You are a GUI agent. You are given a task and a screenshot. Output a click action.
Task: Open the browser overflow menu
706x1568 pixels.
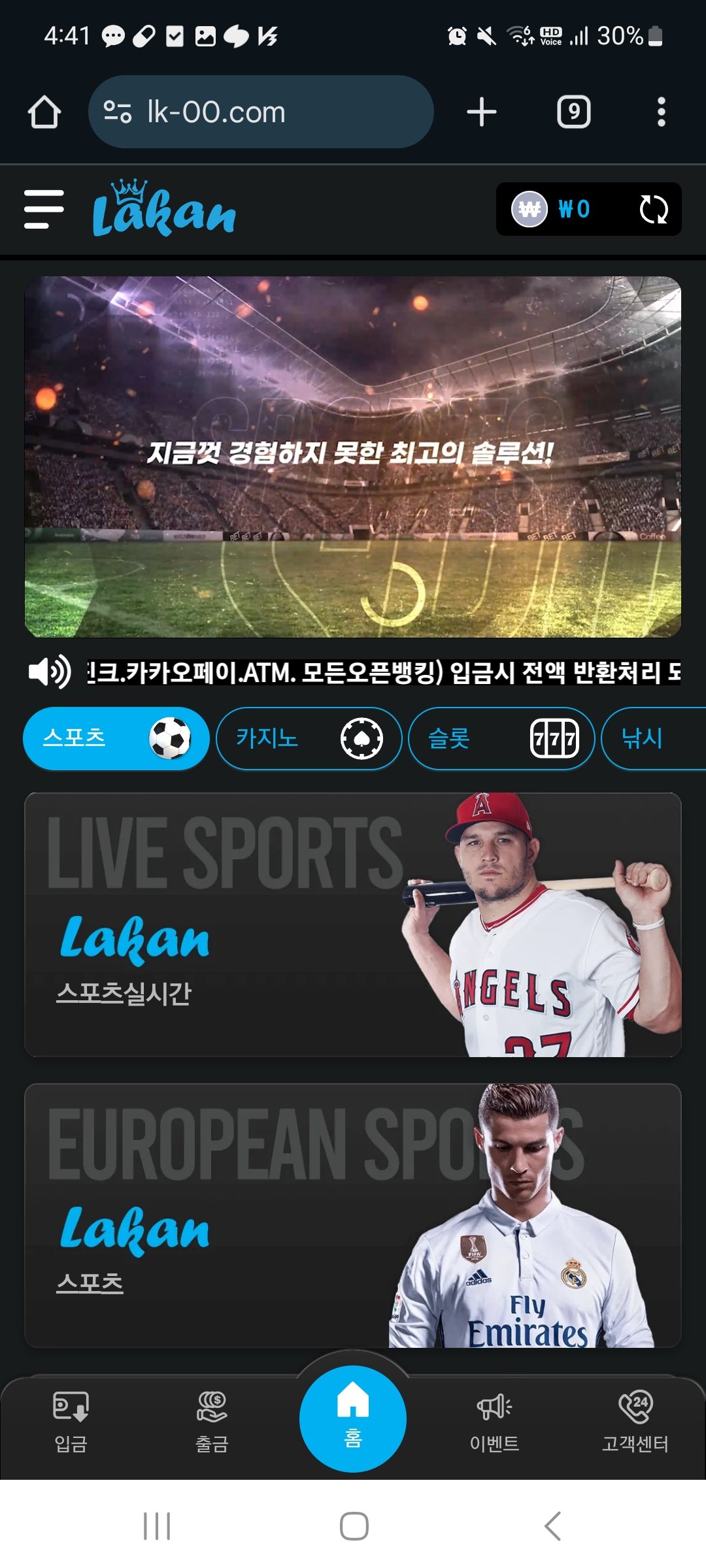(x=661, y=112)
